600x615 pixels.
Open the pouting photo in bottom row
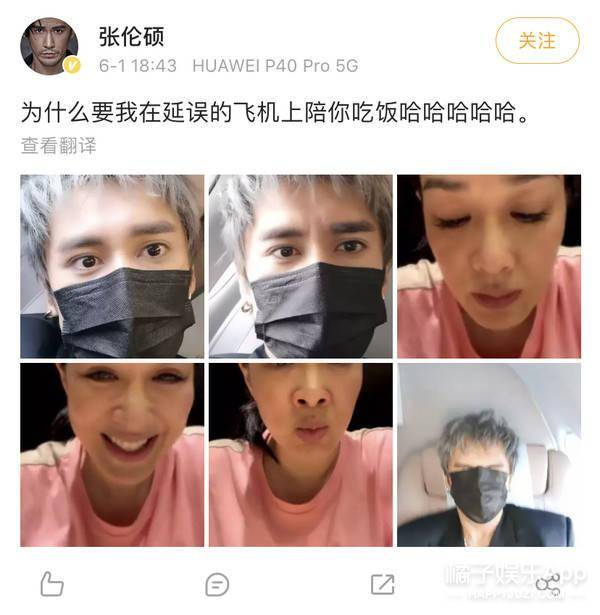pyautogui.click(x=300, y=454)
